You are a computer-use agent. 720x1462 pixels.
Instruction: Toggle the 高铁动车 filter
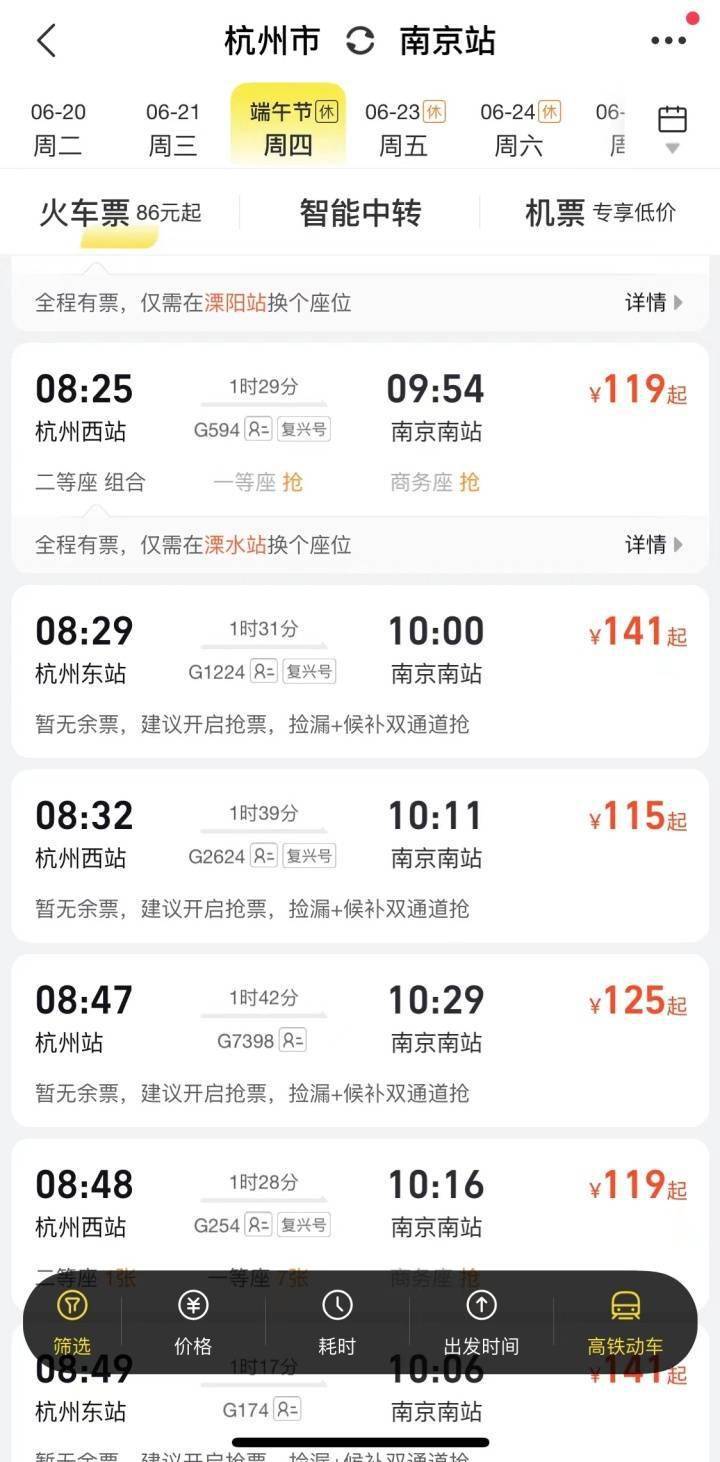coord(625,1322)
